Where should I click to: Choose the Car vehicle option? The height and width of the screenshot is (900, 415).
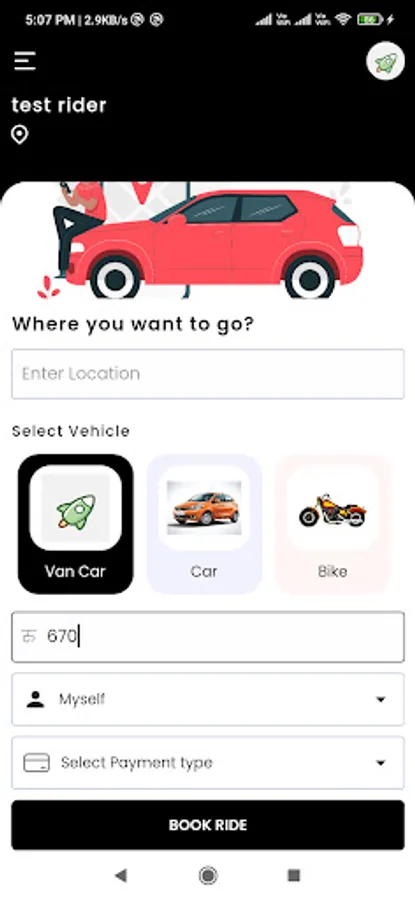point(204,524)
